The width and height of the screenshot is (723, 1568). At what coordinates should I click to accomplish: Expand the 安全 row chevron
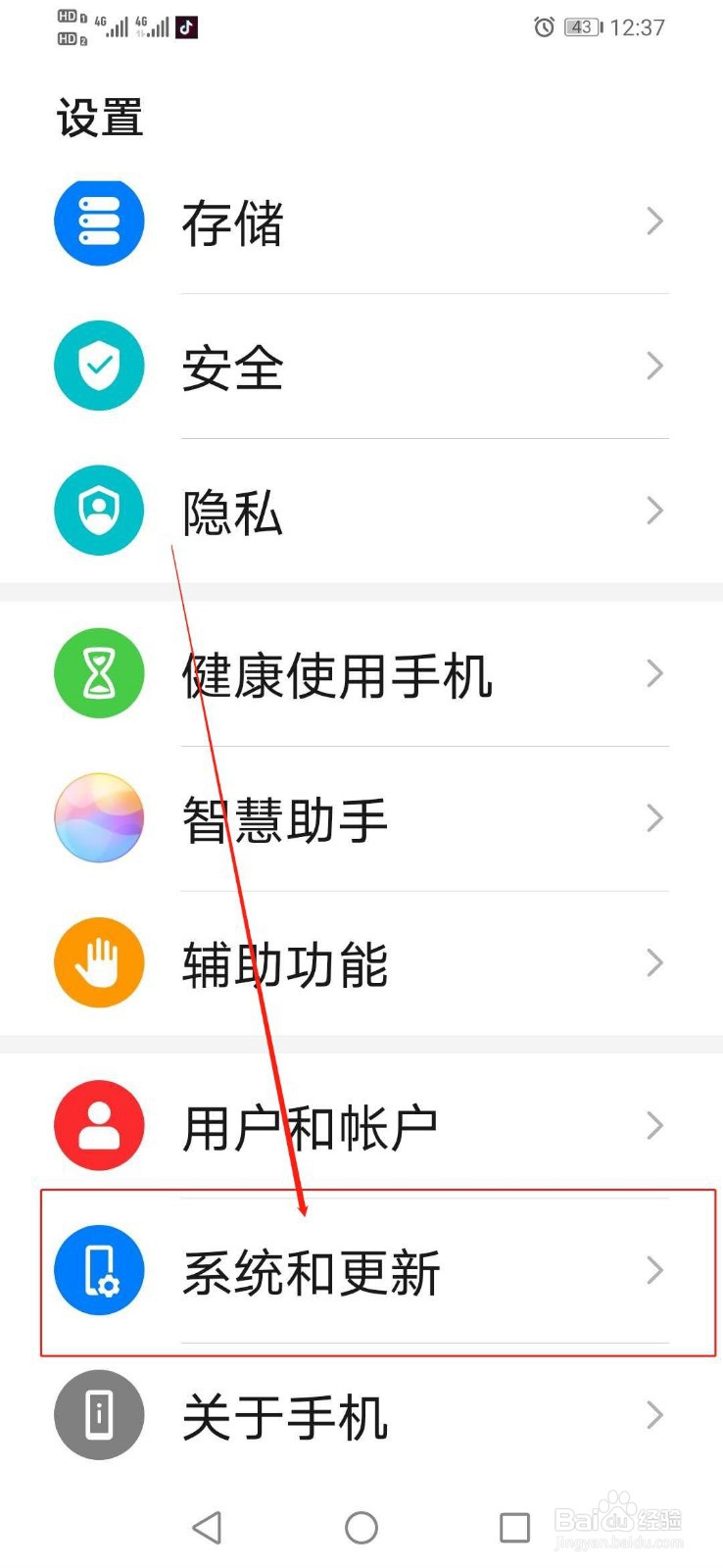pos(654,366)
